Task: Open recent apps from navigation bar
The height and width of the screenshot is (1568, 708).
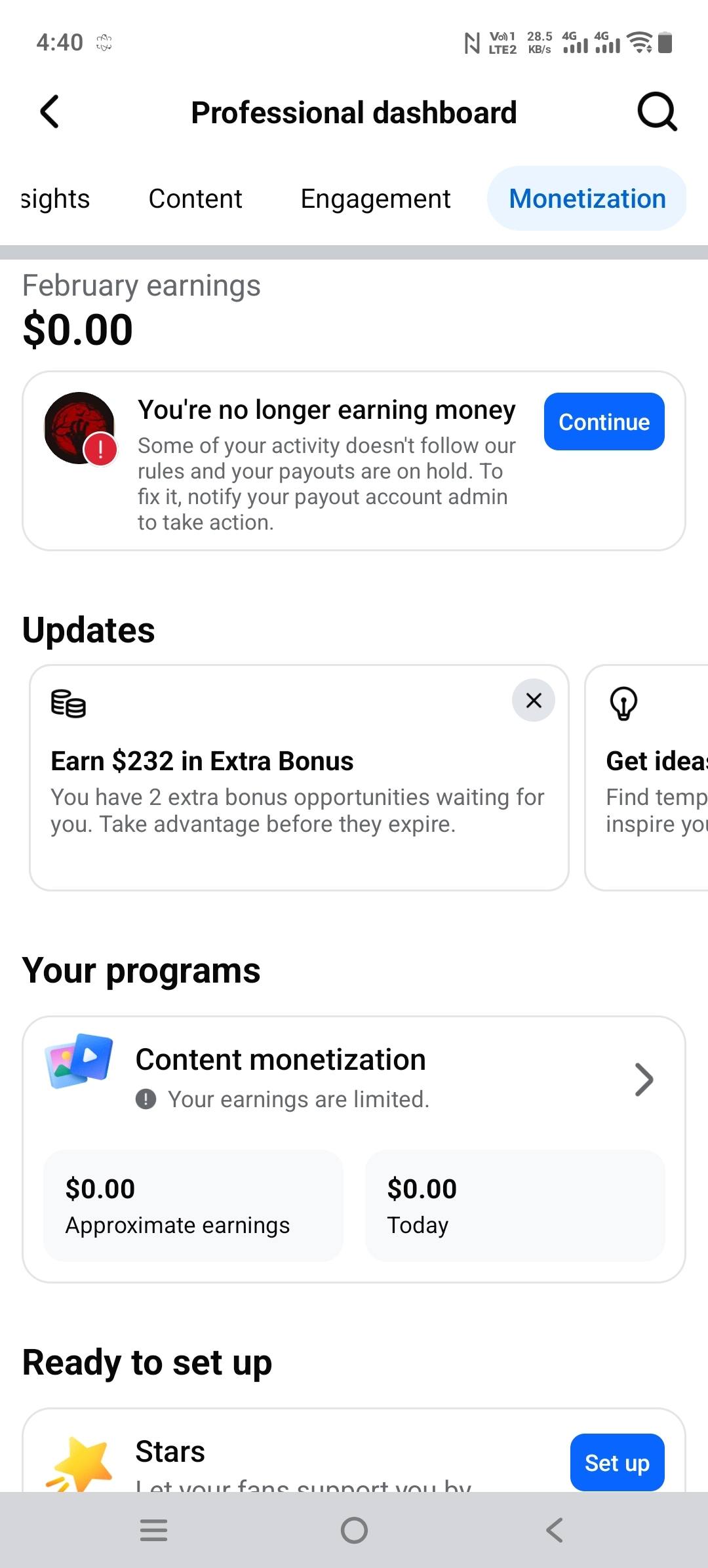Action: [153, 1531]
